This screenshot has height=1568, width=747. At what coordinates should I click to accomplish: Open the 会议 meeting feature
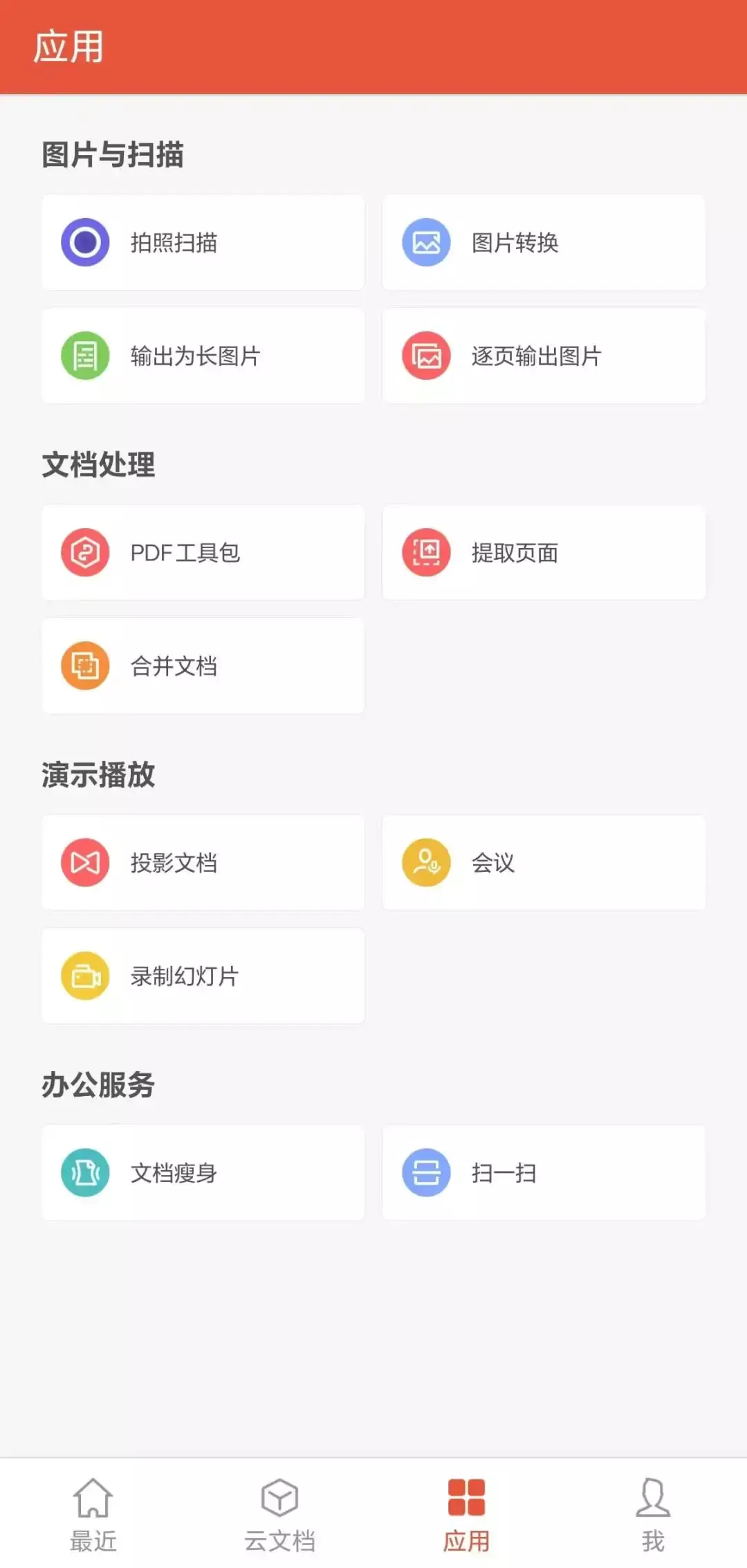pyautogui.click(x=544, y=862)
